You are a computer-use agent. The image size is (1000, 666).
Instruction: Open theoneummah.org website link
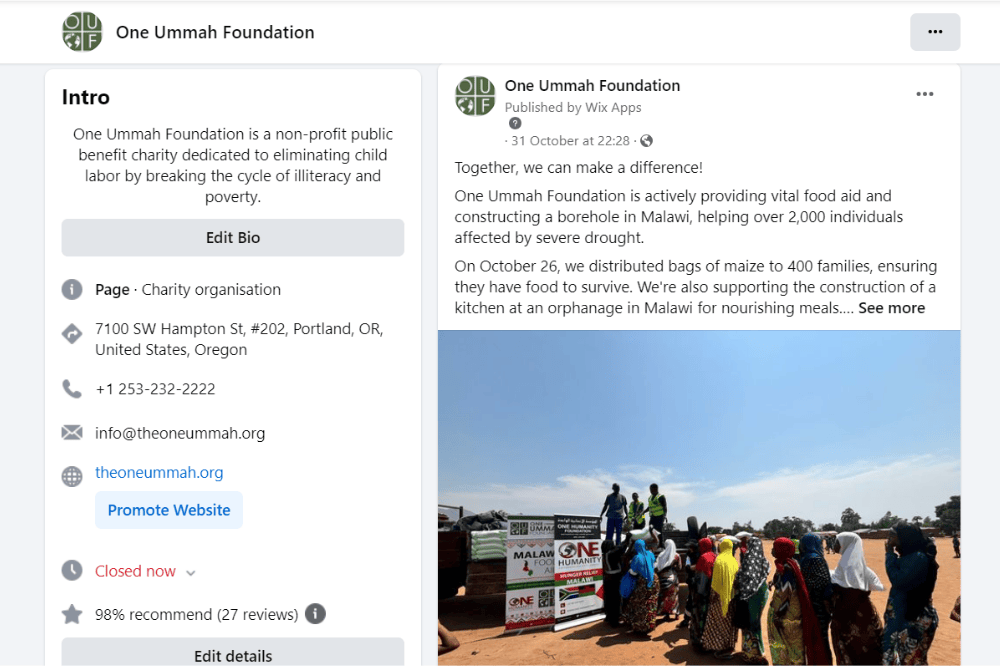tap(159, 472)
